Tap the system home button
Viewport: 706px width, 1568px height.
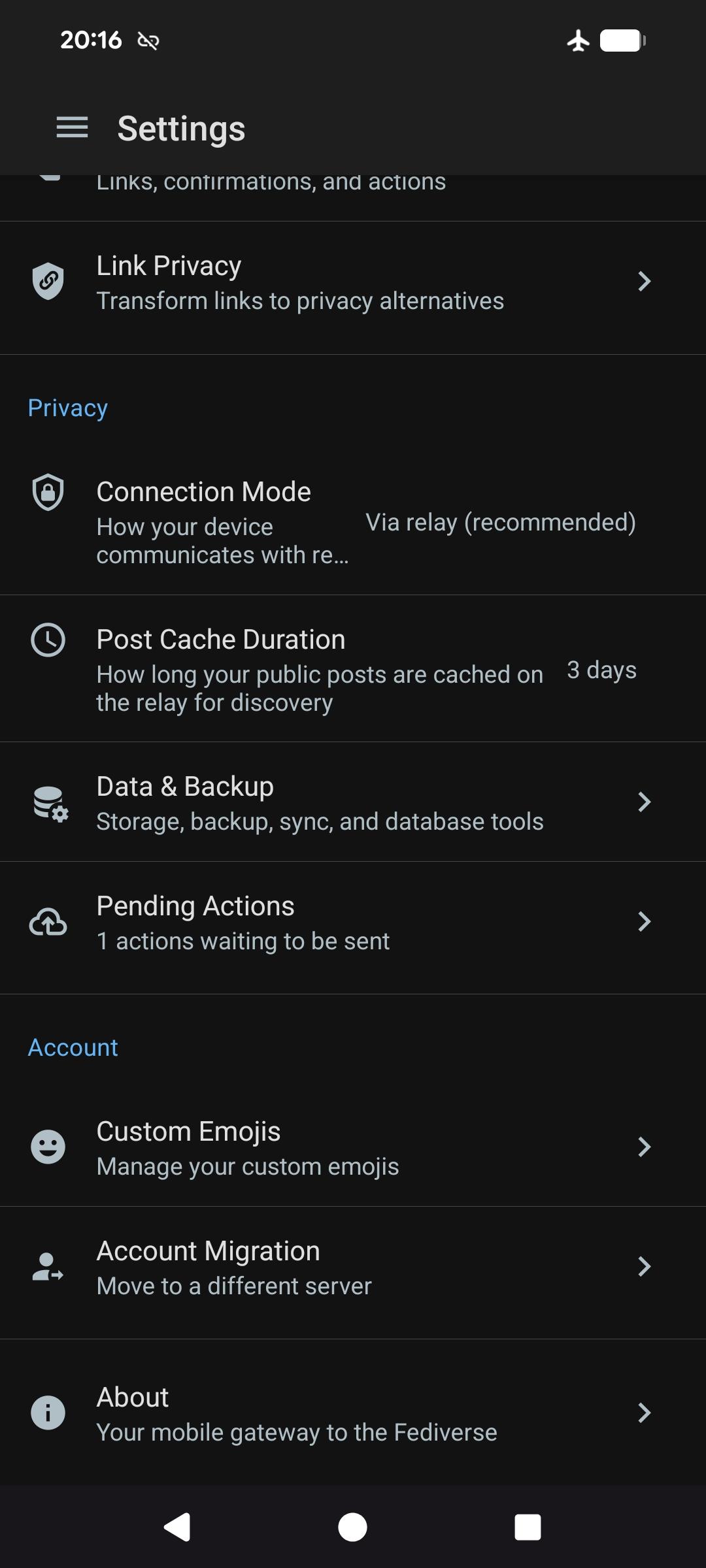[352, 1527]
